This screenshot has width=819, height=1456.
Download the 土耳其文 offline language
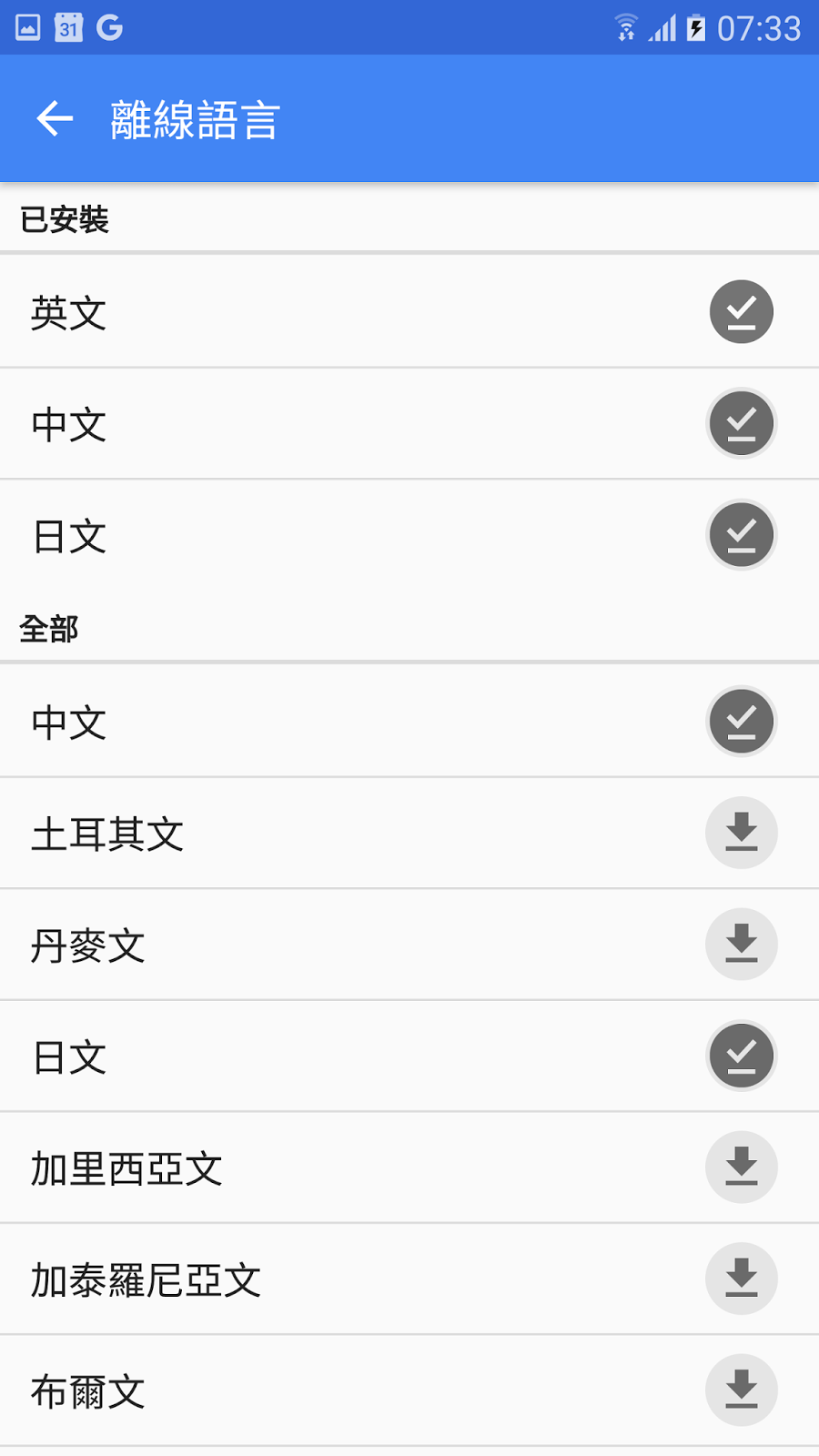pyautogui.click(x=742, y=833)
